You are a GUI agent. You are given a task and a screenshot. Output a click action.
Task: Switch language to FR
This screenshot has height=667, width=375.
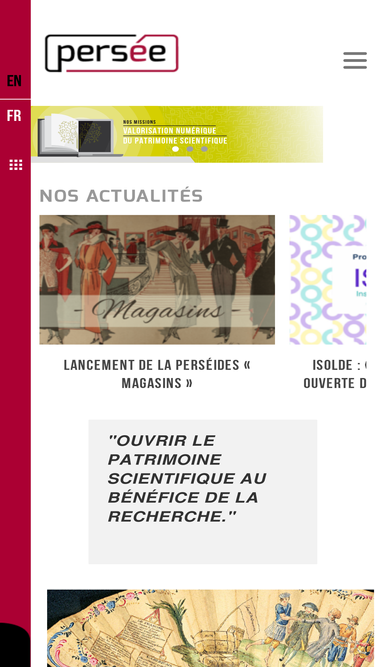click(14, 115)
